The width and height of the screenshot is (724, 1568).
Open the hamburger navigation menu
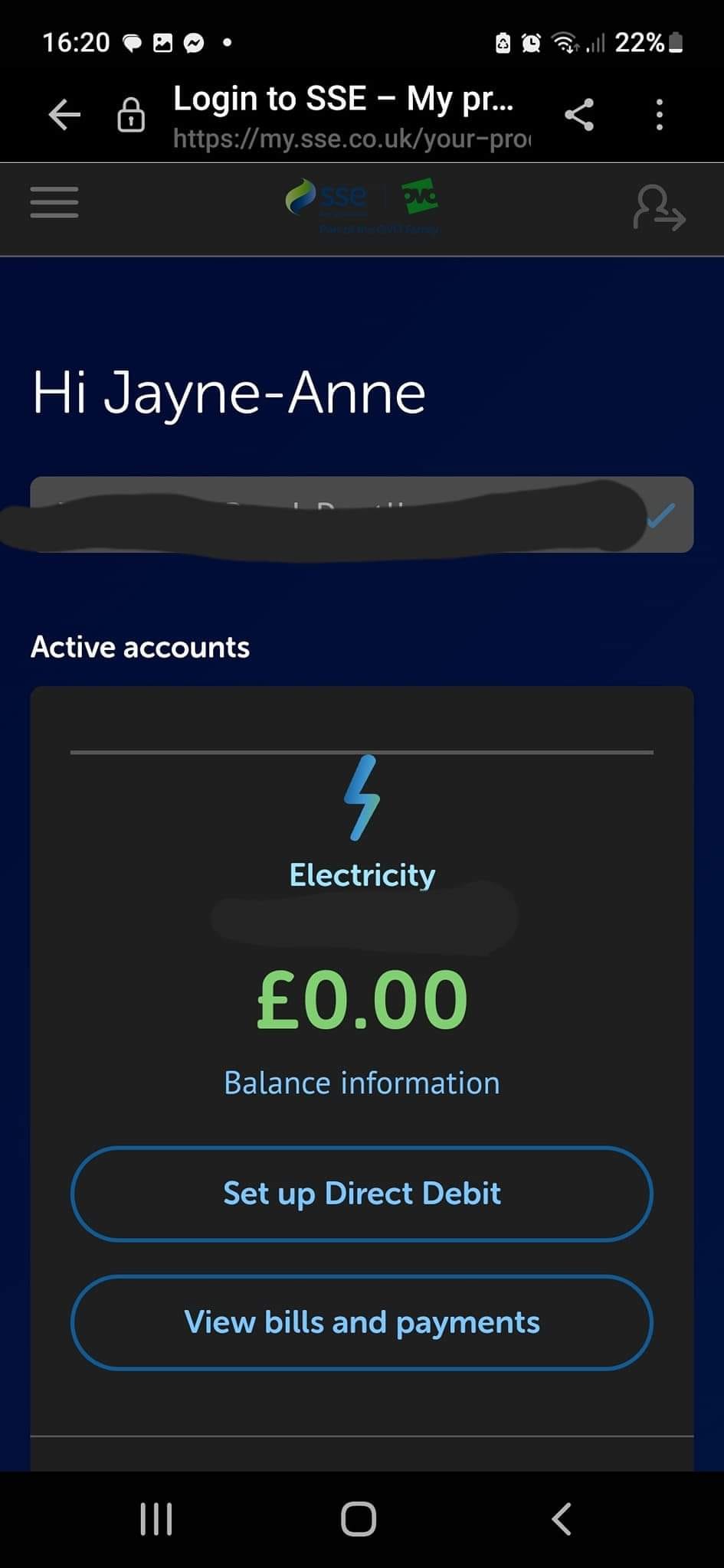click(54, 202)
